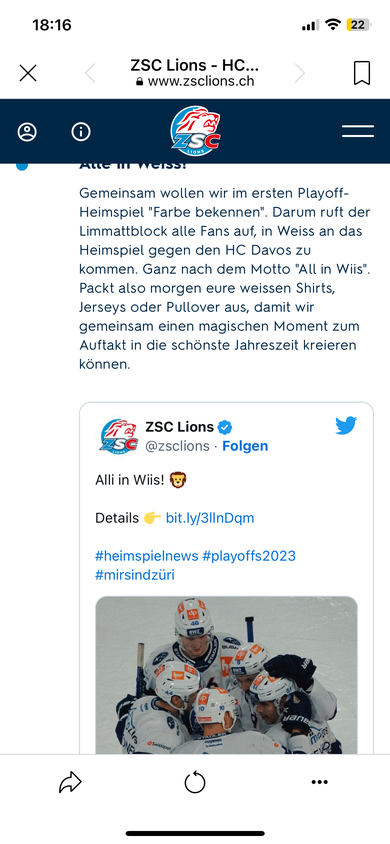Open the #mirsindzüri hashtag

(x=135, y=575)
